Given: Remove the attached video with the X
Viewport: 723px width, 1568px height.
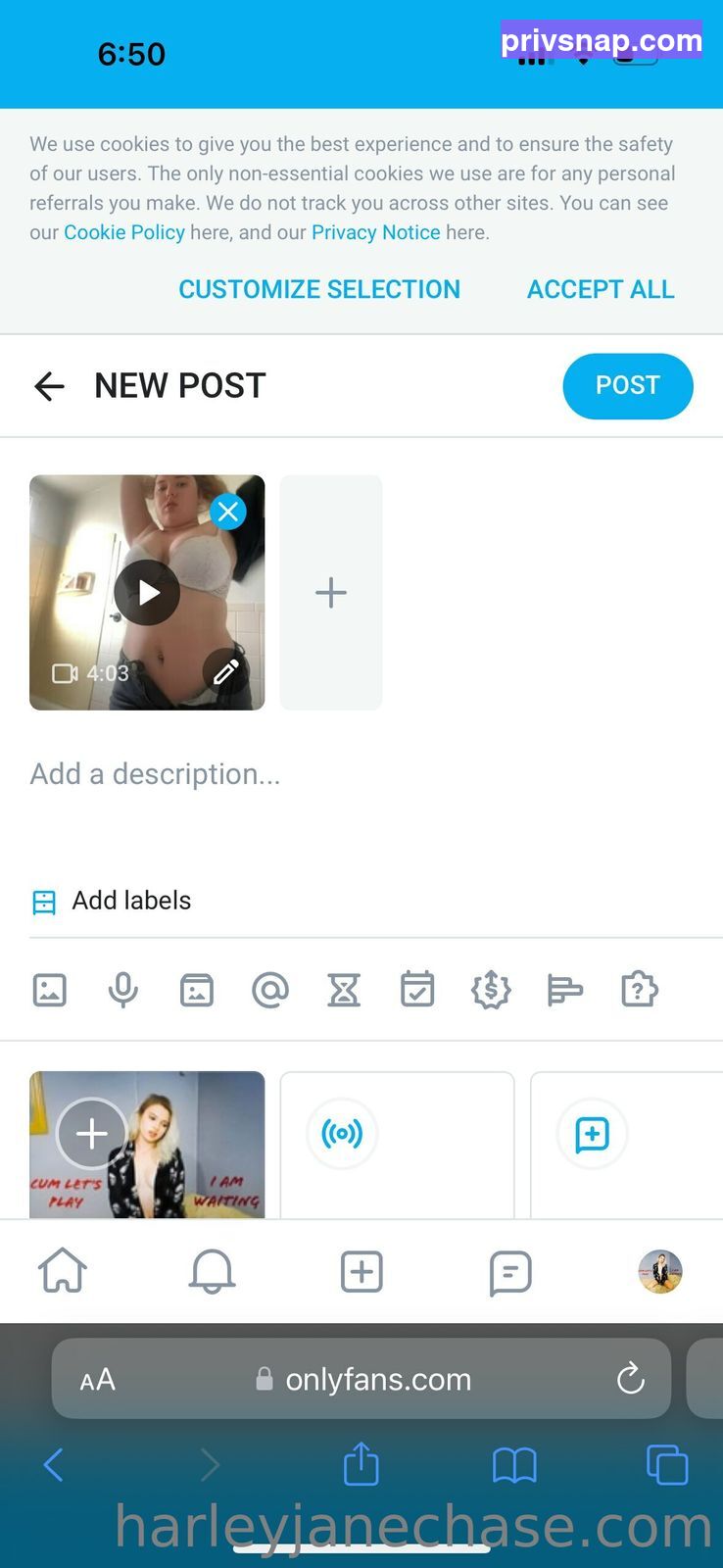Looking at the screenshot, I should click(x=228, y=512).
